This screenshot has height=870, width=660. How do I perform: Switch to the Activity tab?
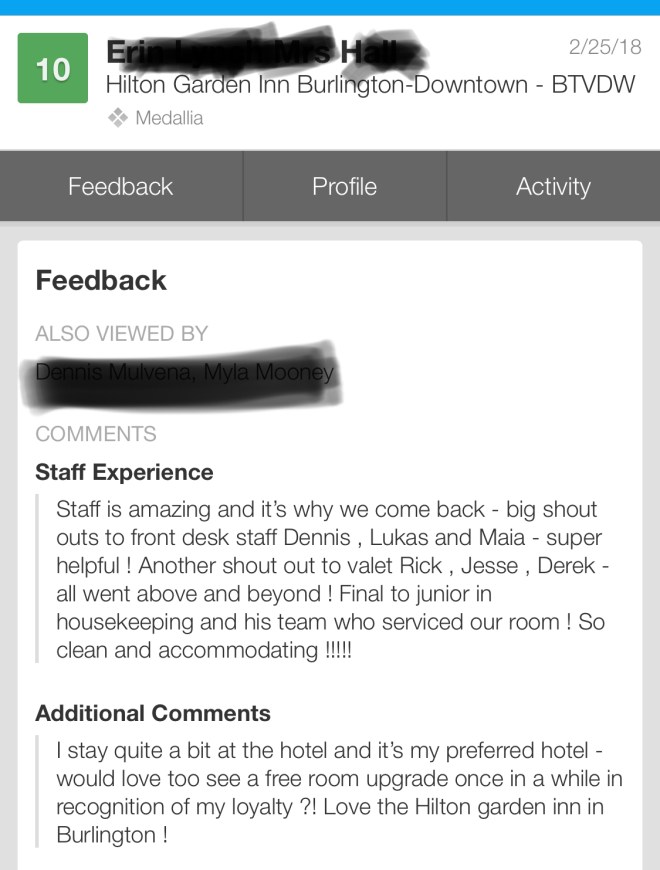pyautogui.click(x=553, y=187)
